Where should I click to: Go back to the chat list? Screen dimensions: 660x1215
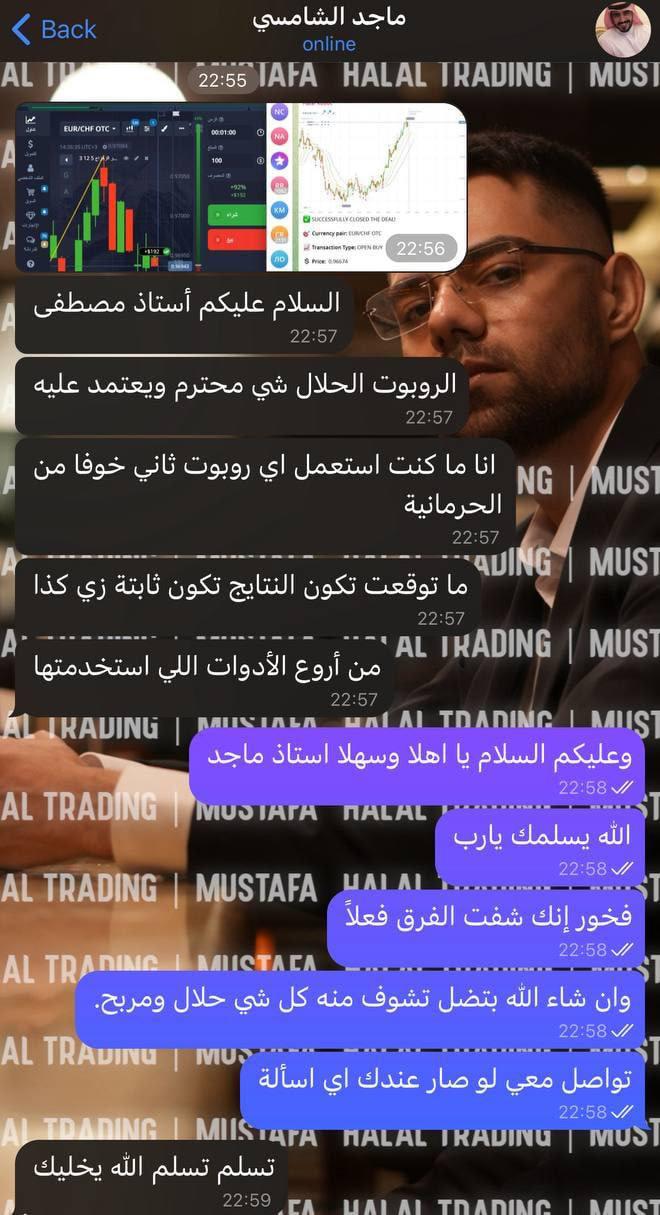[54, 29]
